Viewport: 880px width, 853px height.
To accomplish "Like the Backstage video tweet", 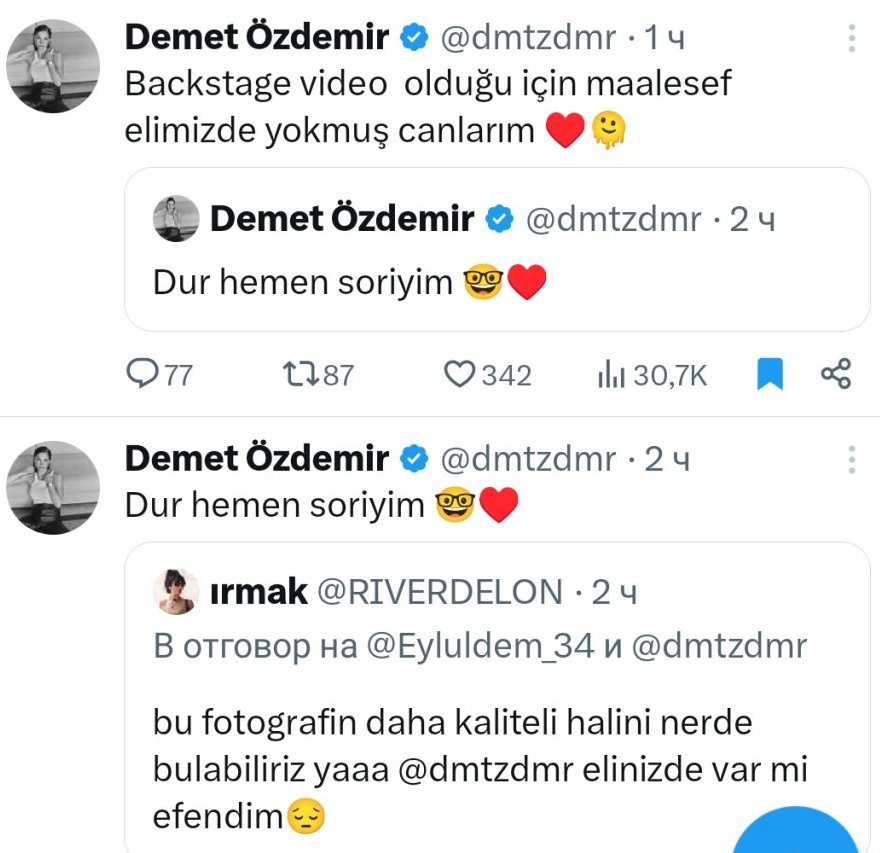I will [459, 375].
